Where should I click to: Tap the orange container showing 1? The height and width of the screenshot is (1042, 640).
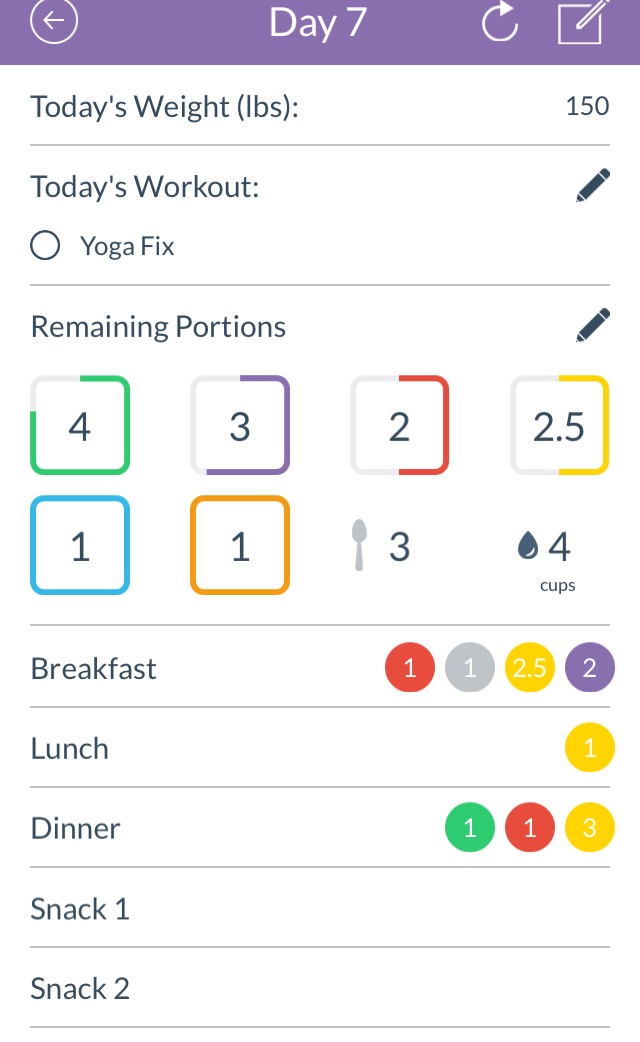click(240, 545)
